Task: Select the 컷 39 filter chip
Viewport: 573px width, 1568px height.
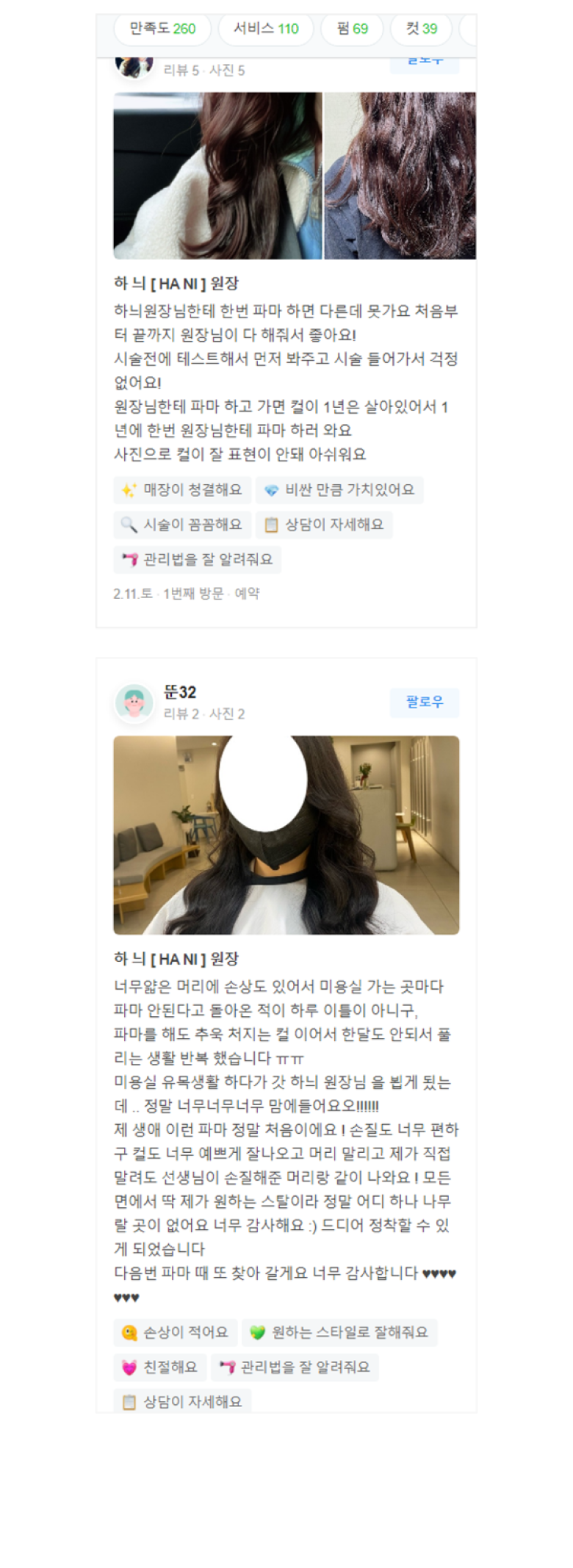Action: tap(422, 29)
